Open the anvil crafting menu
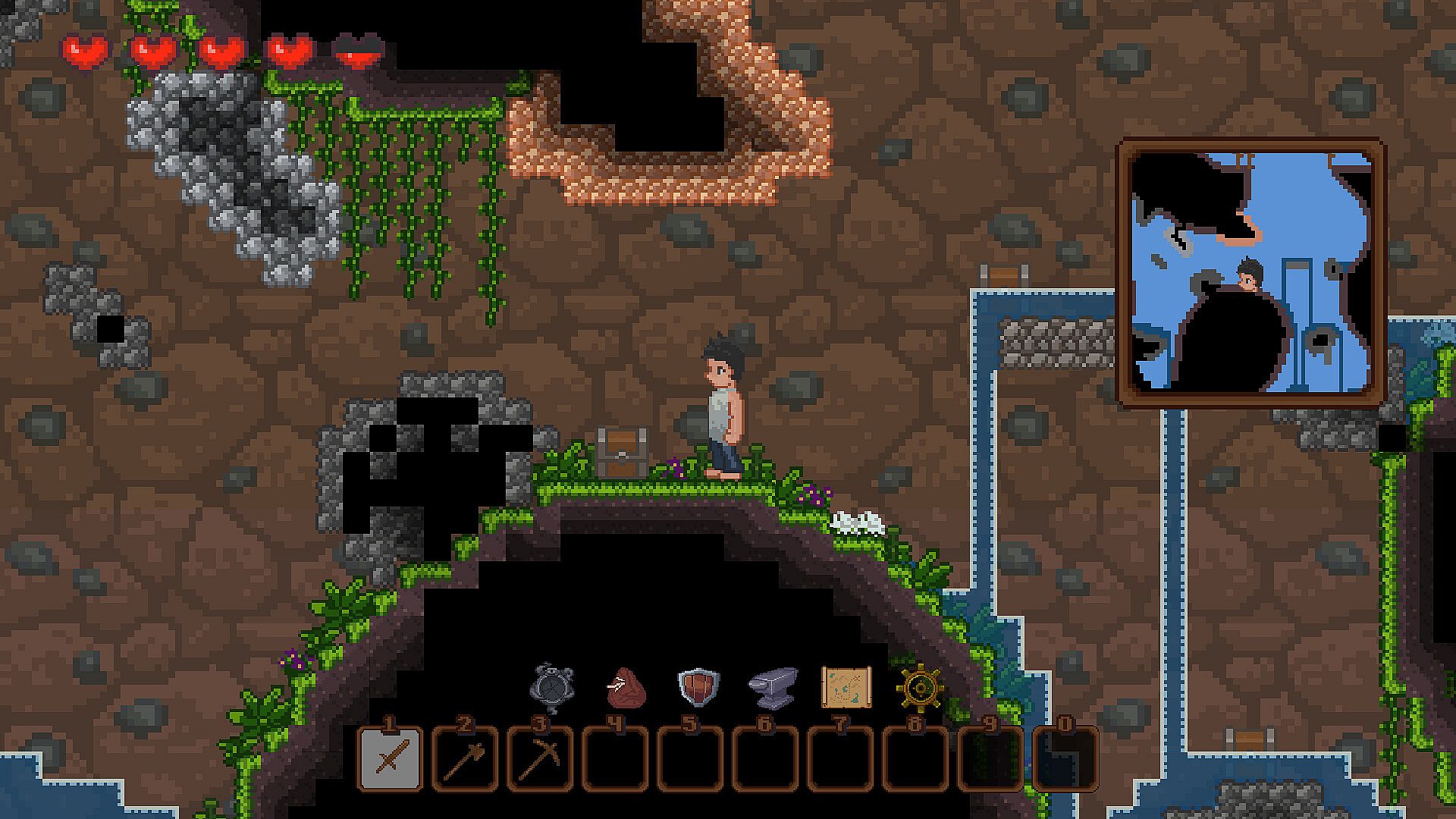1456x819 pixels. pos(772,687)
